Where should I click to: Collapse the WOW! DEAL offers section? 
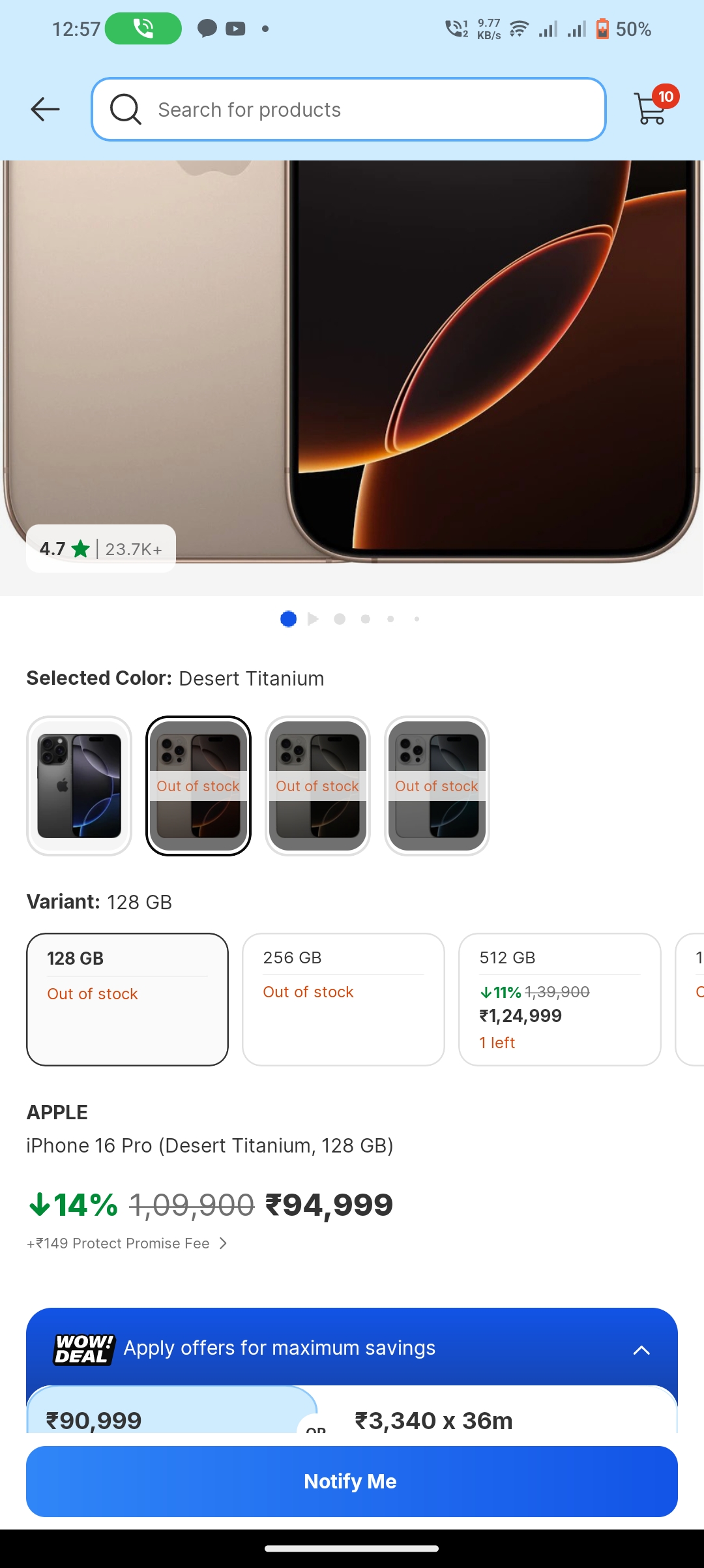tap(641, 1349)
